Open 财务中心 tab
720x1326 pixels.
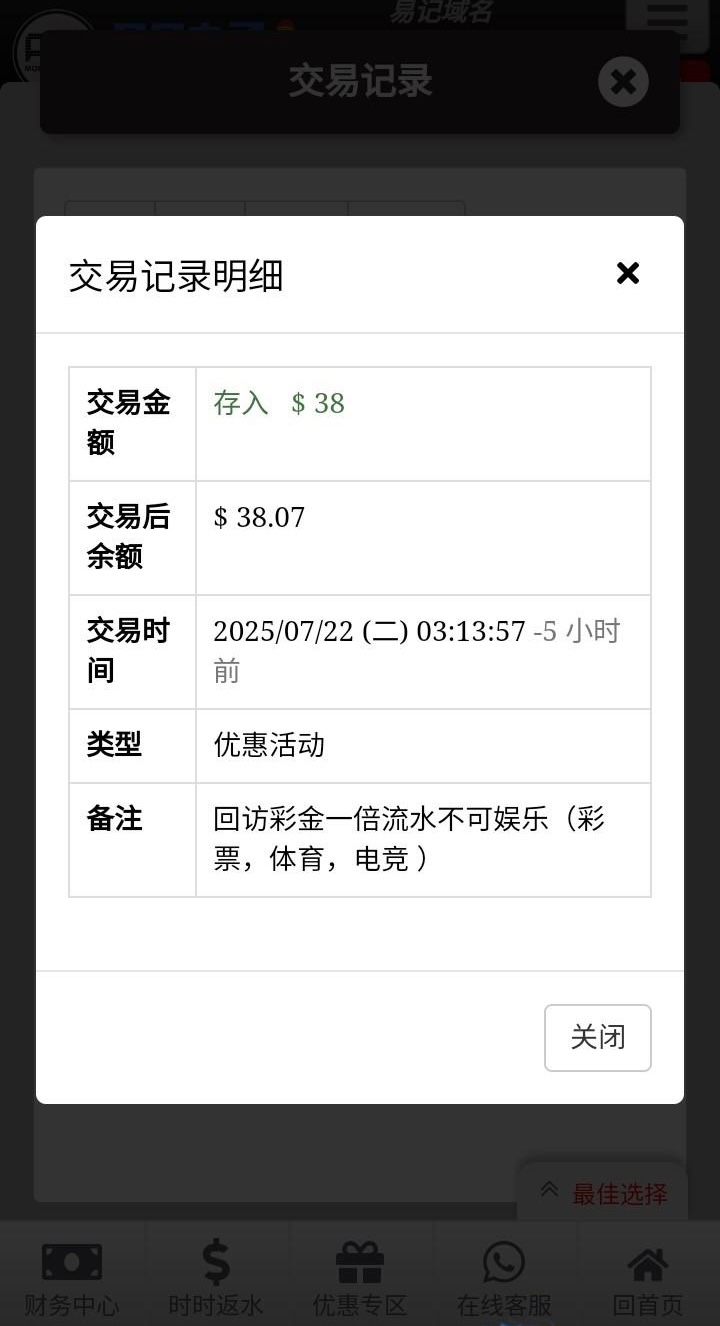click(x=72, y=1277)
